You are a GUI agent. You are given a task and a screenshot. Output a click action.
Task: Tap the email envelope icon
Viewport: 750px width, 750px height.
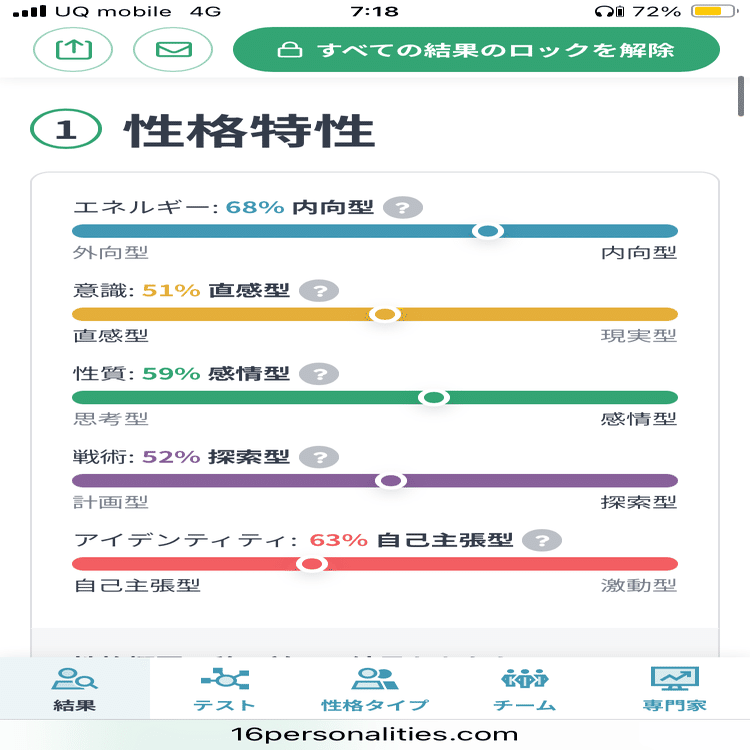pyautogui.click(x=173, y=50)
